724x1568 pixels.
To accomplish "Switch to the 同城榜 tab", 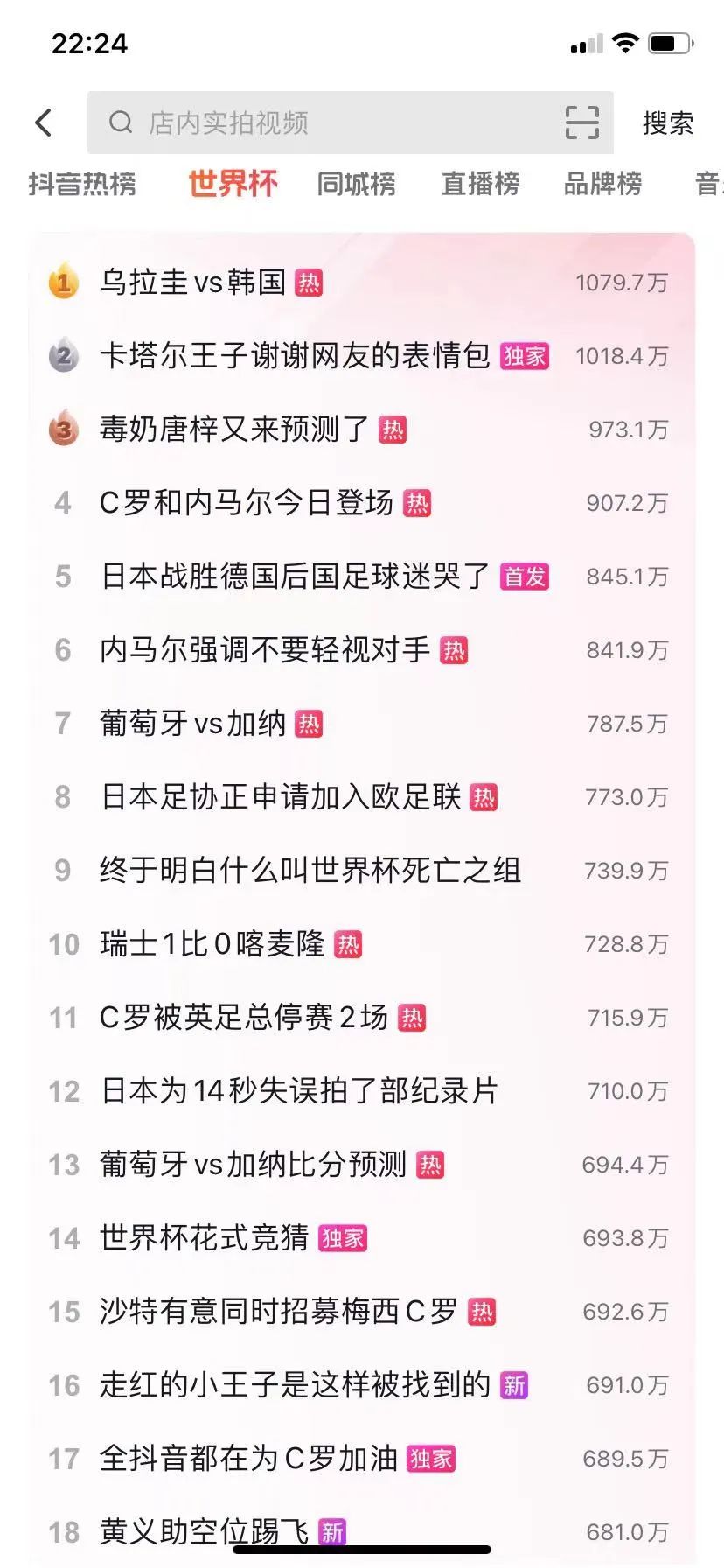I will click(x=355, y=184).
